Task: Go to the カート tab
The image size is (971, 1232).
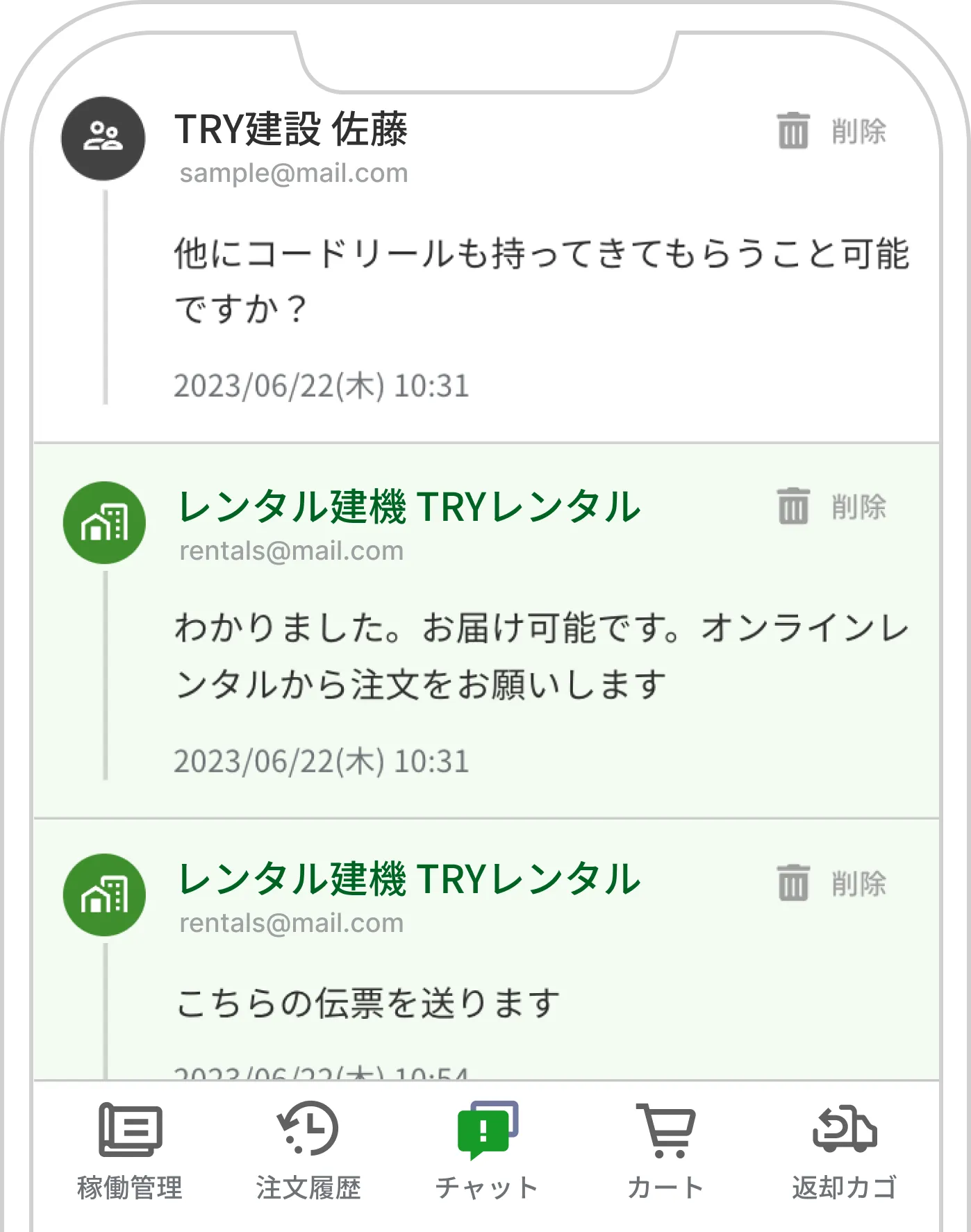Action: tap(665, 1150)
